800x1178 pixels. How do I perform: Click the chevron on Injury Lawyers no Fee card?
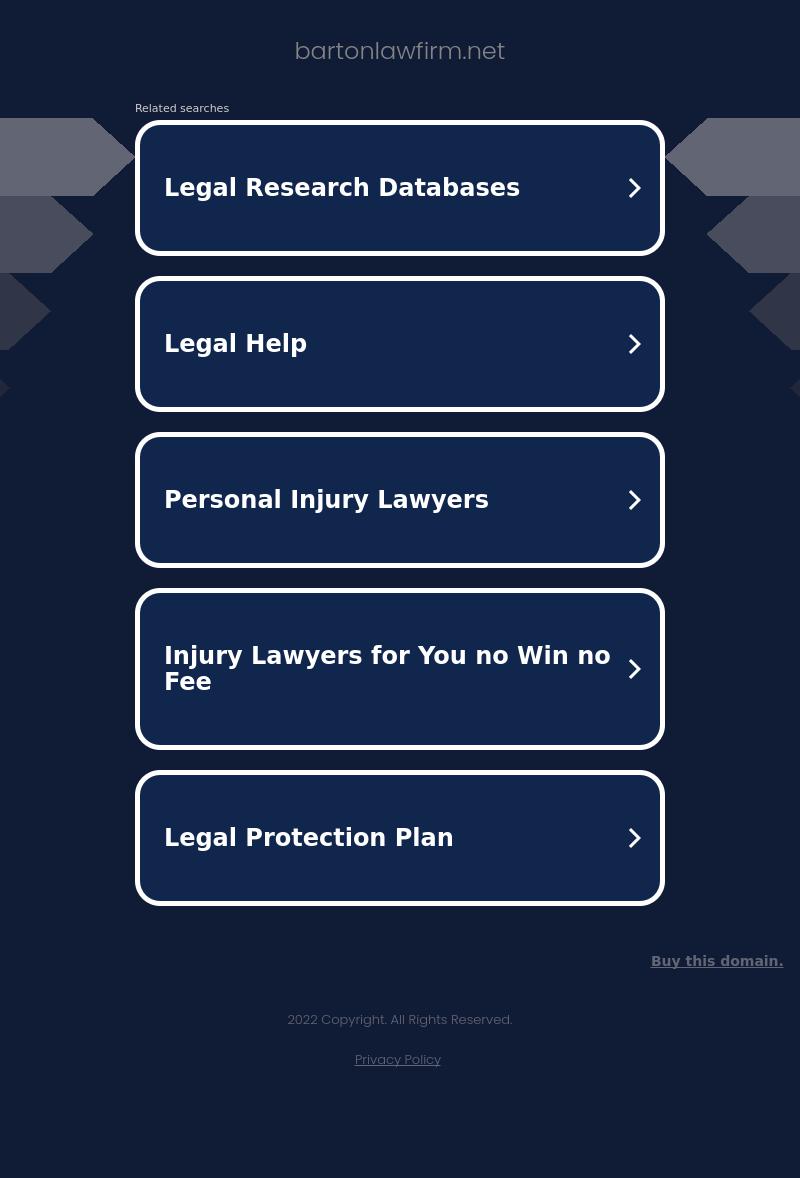(x=634, y=669)
